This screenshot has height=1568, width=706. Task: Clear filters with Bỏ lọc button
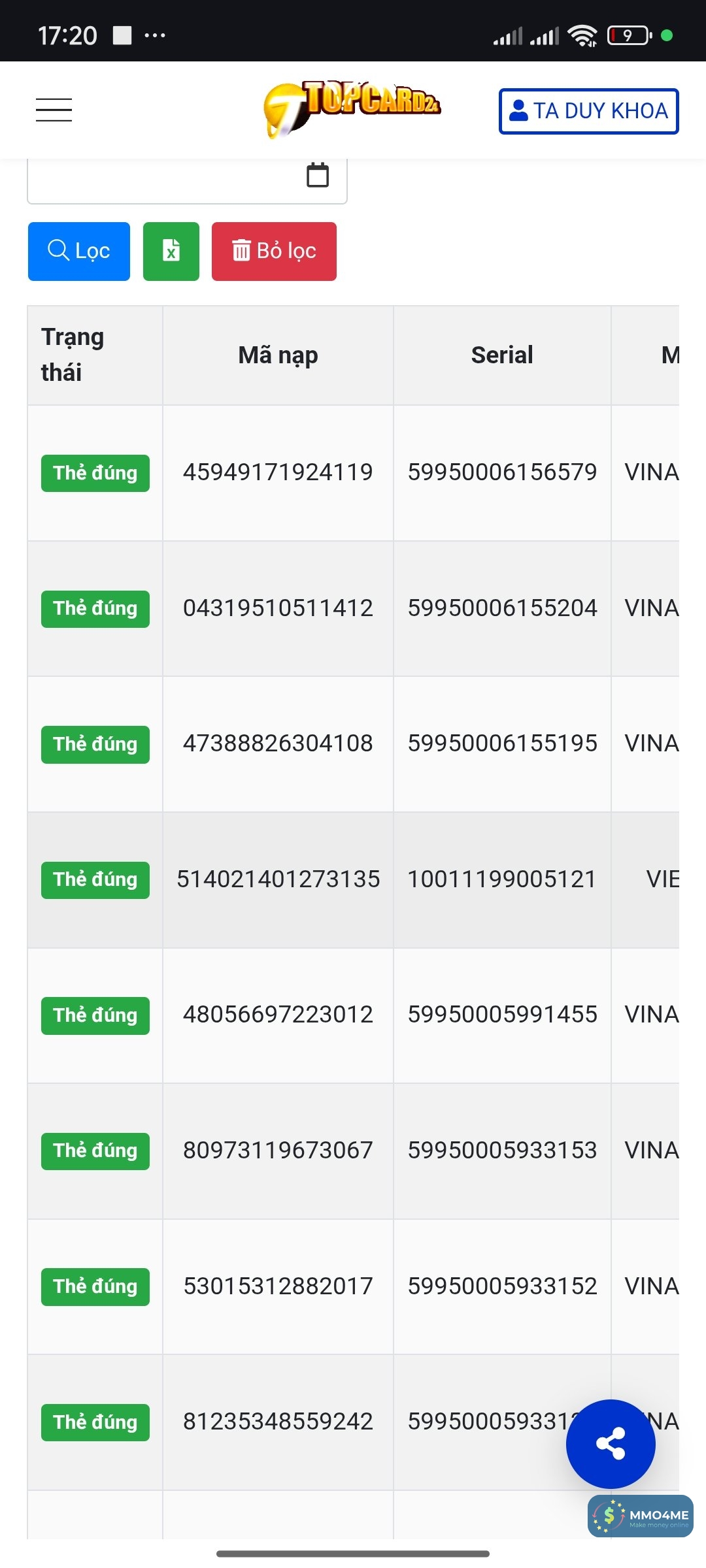tap(274, 252)
